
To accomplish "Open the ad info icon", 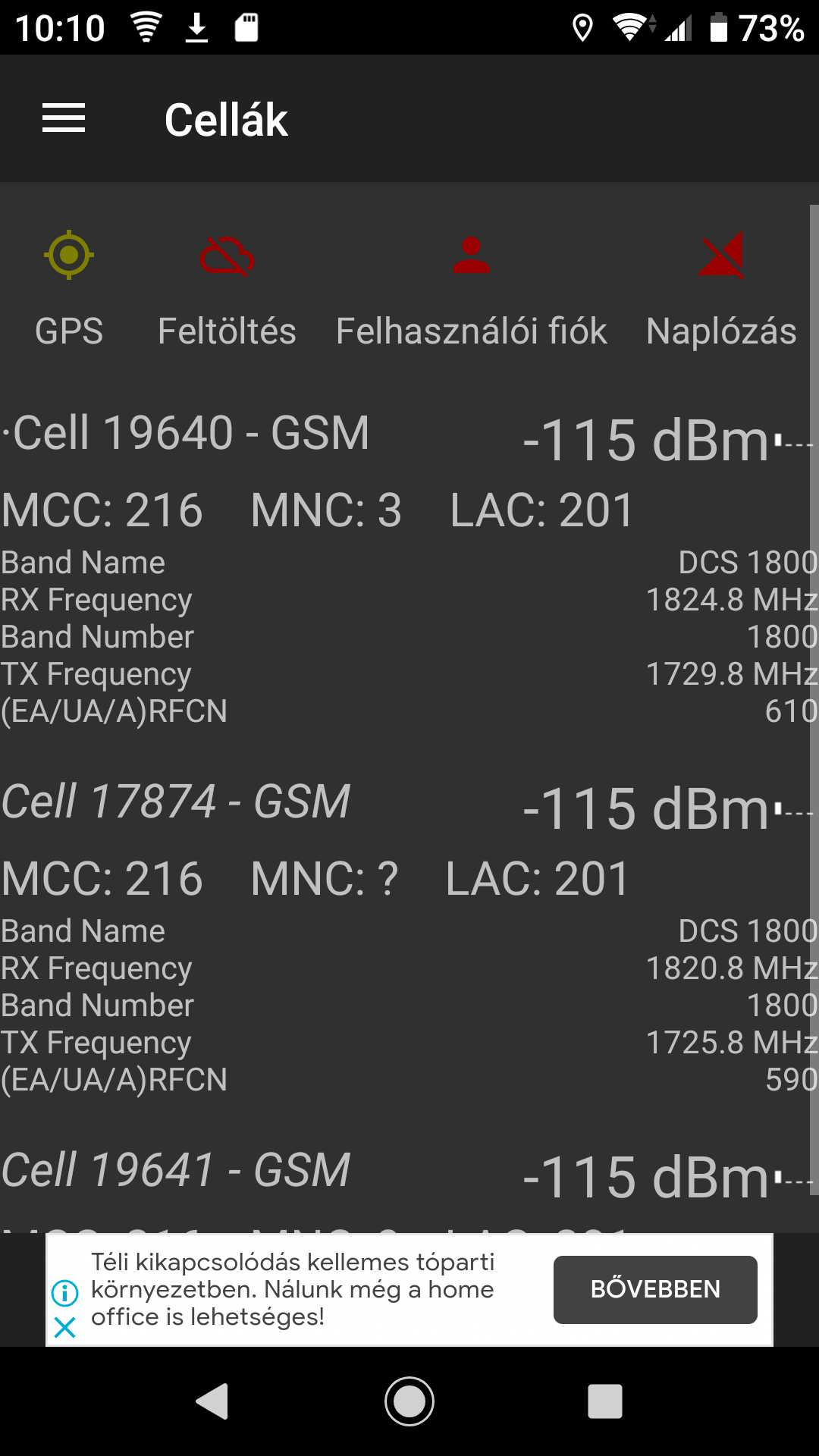I will click(65, 1292).
